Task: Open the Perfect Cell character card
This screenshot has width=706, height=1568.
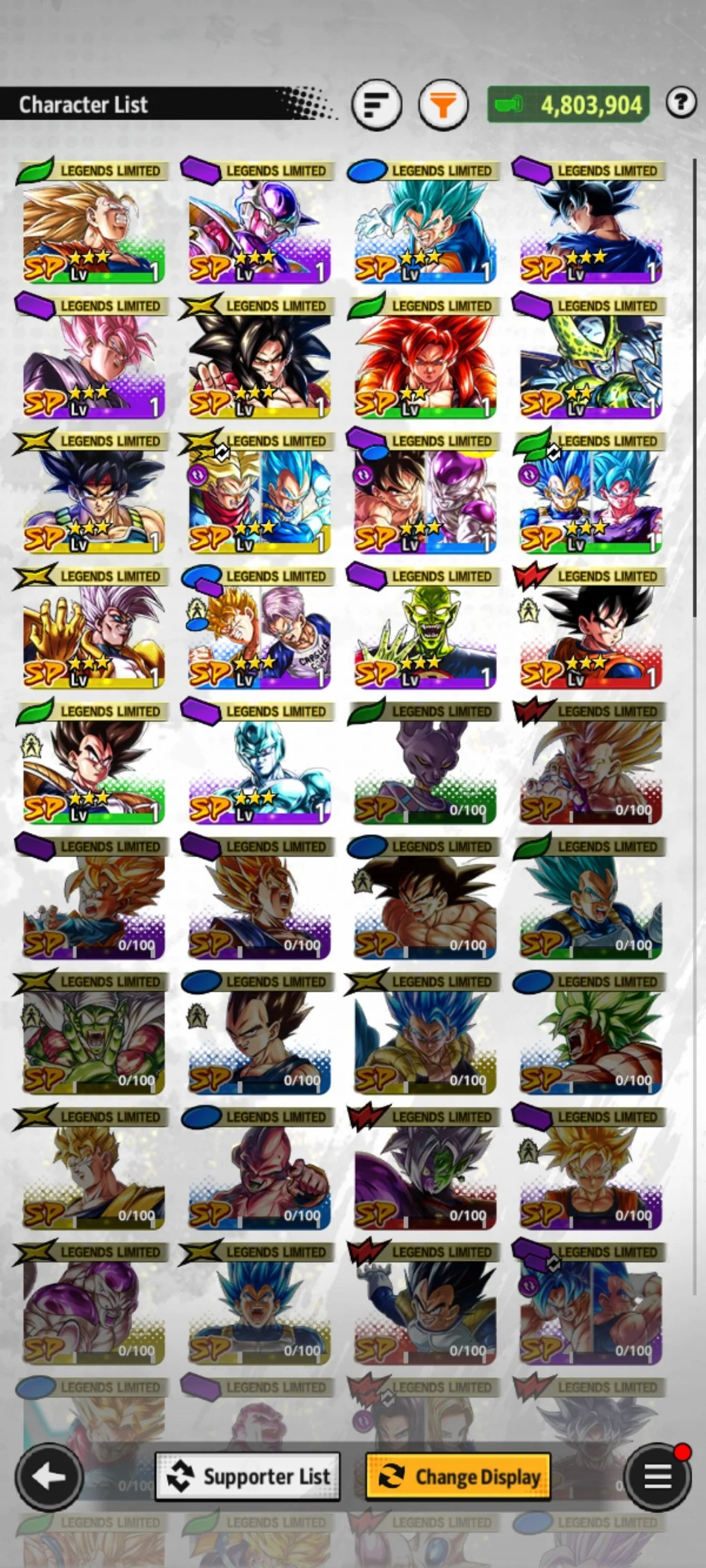Action: tap(590, 361)
